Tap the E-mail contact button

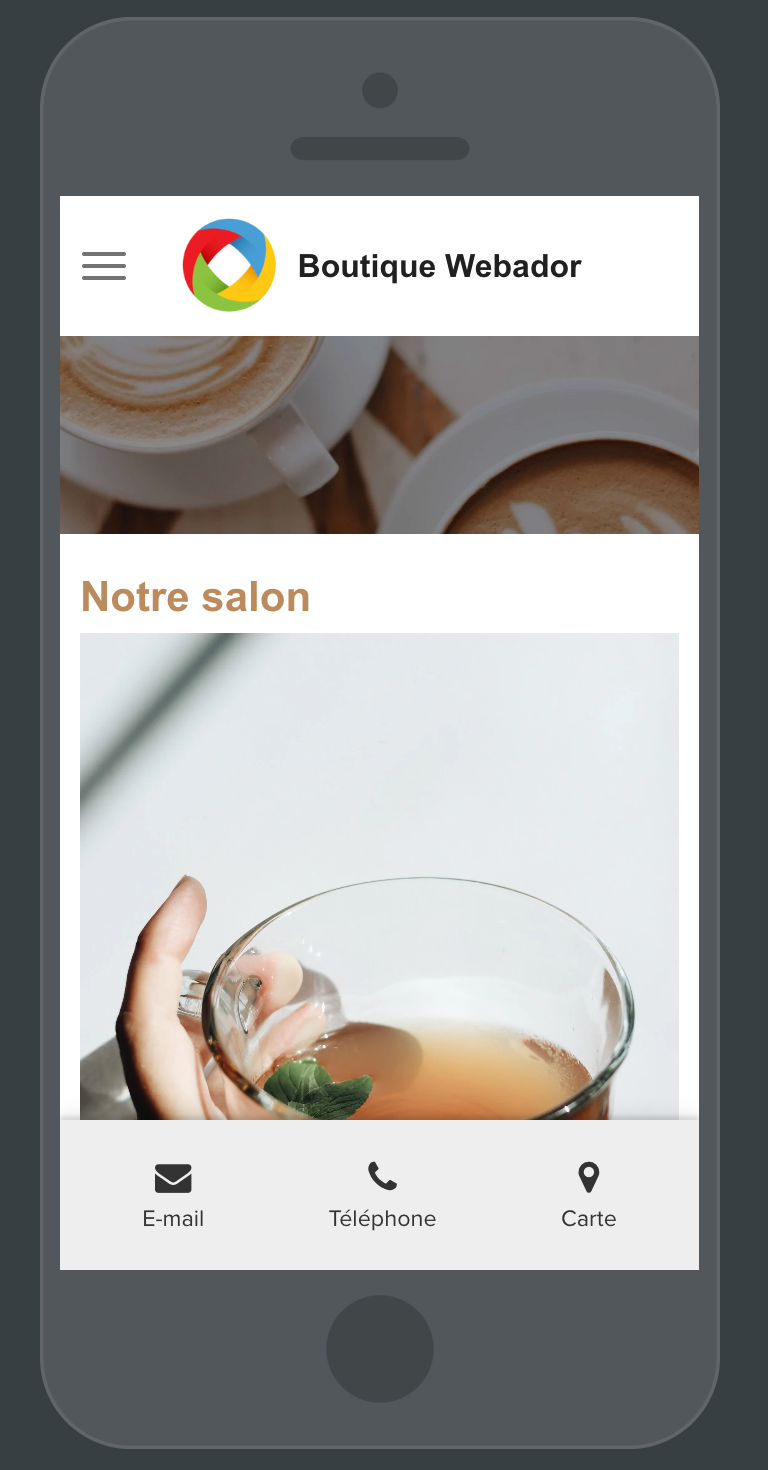(173, 1195)
